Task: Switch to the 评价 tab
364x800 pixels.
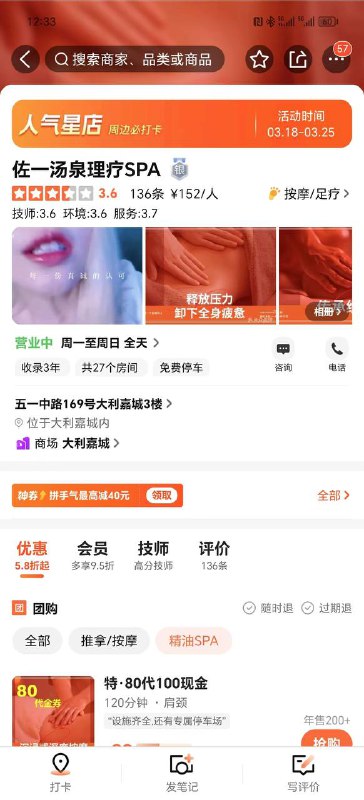Action: (x=214, y=555)
